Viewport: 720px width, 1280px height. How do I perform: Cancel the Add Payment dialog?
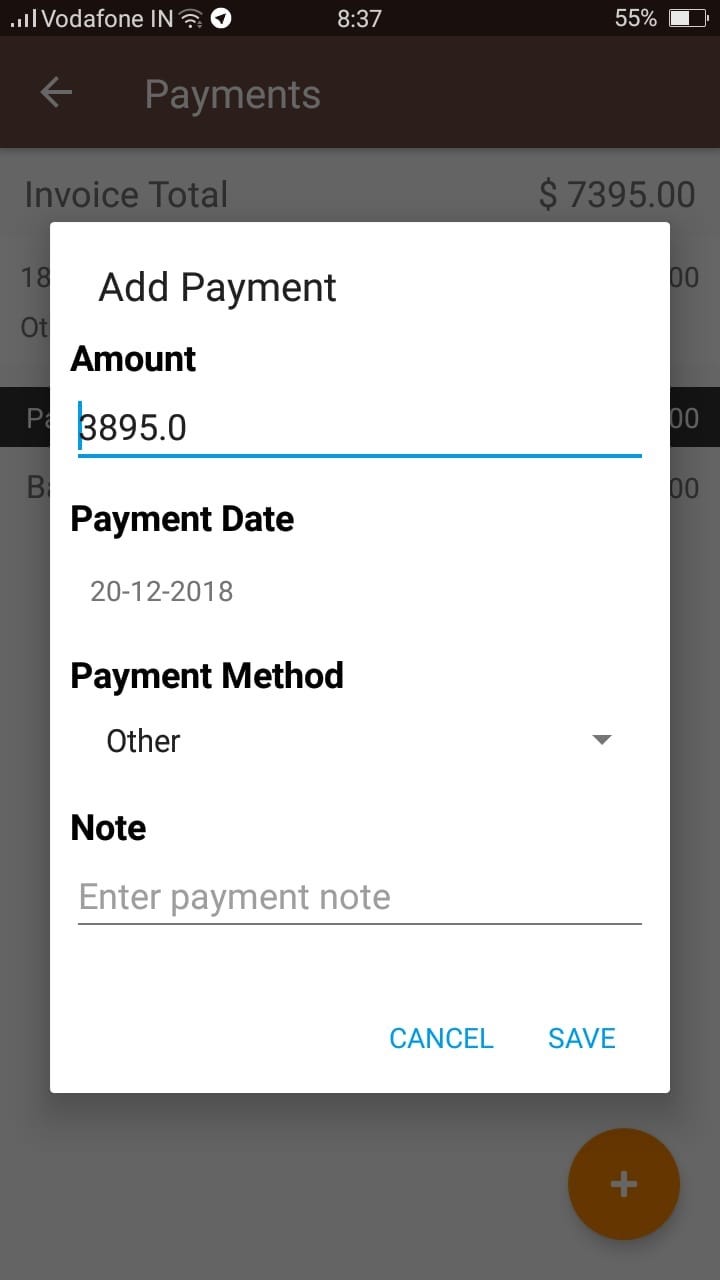[x=441, y=1038]
